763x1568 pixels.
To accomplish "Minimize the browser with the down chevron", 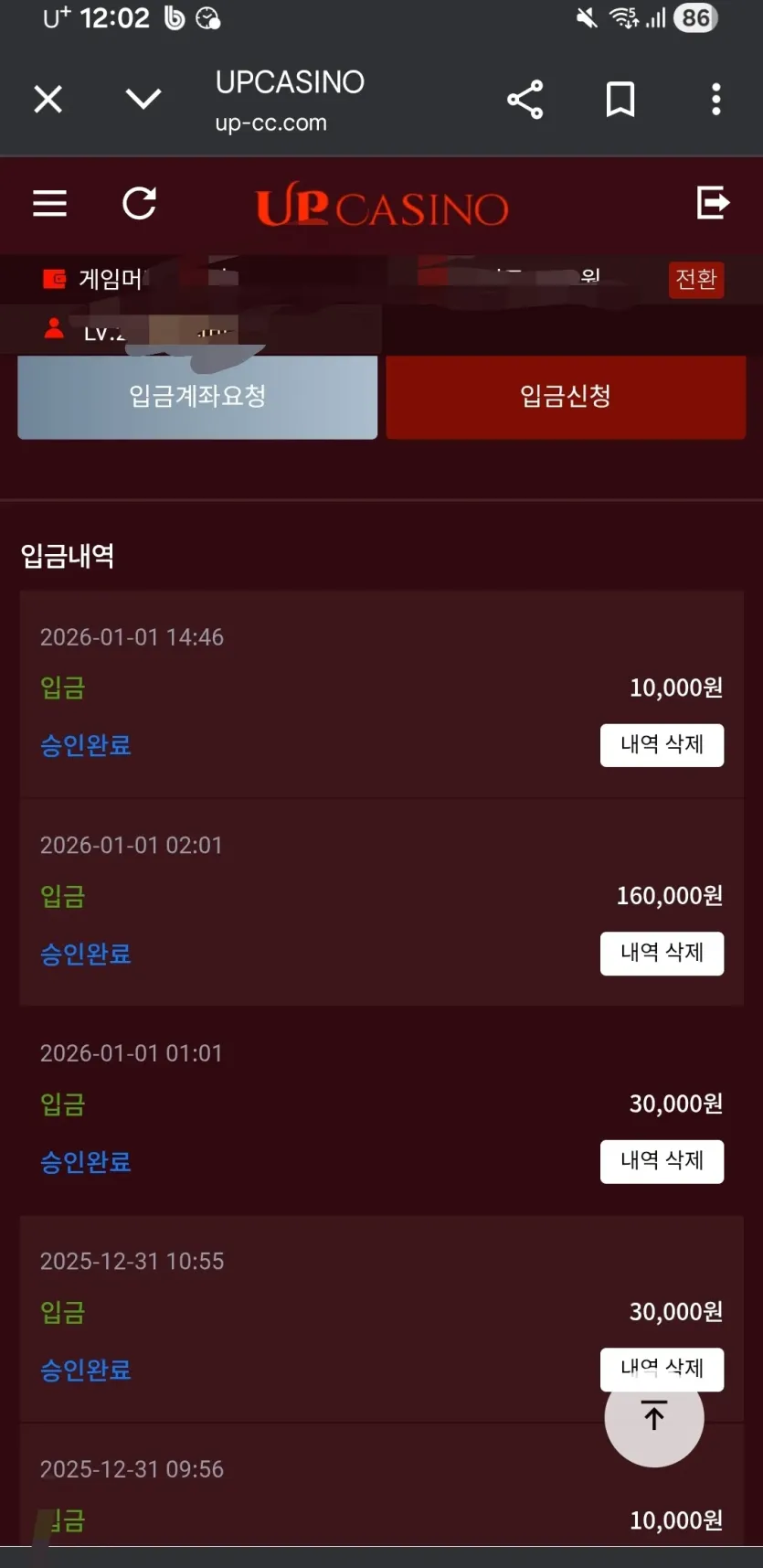I will tap(143, 99).
